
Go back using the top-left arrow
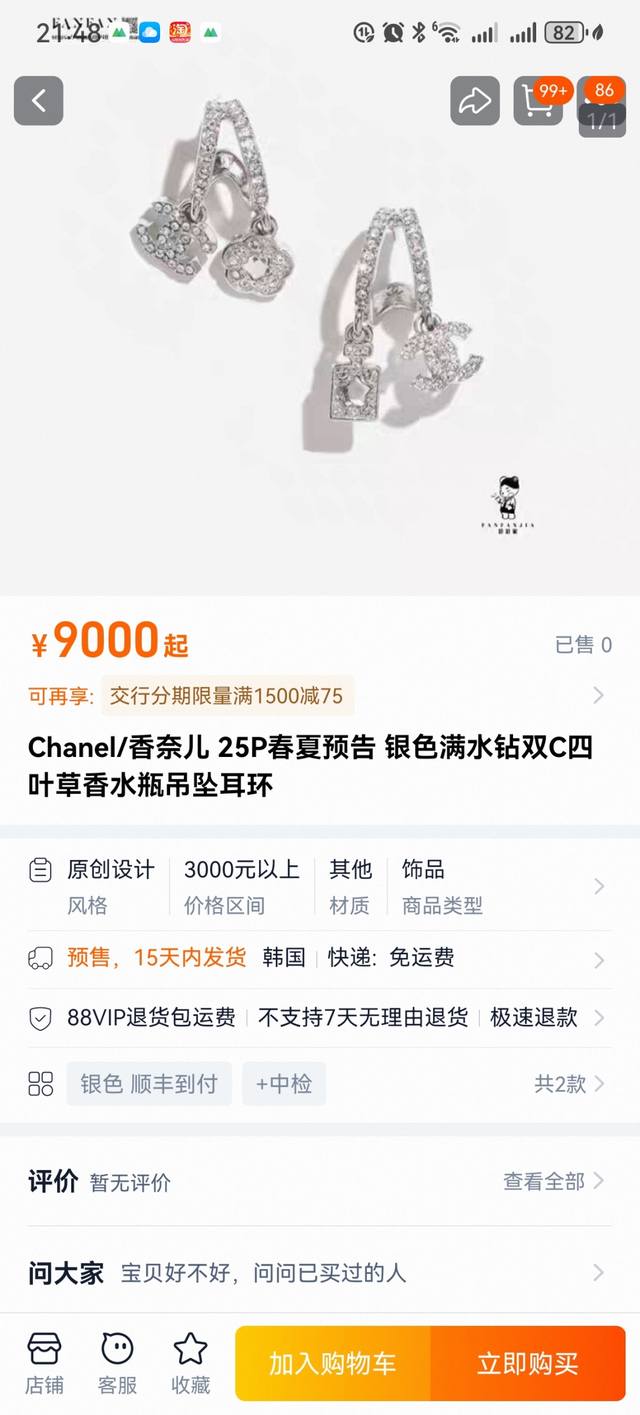39,100
